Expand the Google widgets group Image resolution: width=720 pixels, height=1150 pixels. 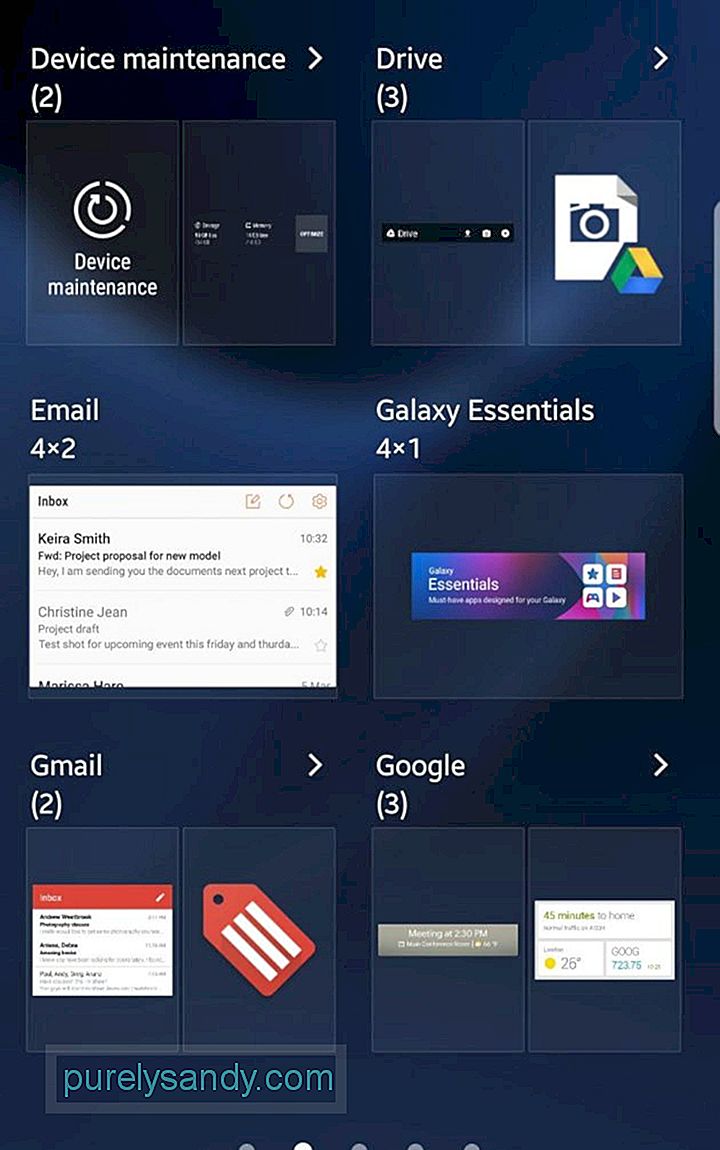coord(660,766)
